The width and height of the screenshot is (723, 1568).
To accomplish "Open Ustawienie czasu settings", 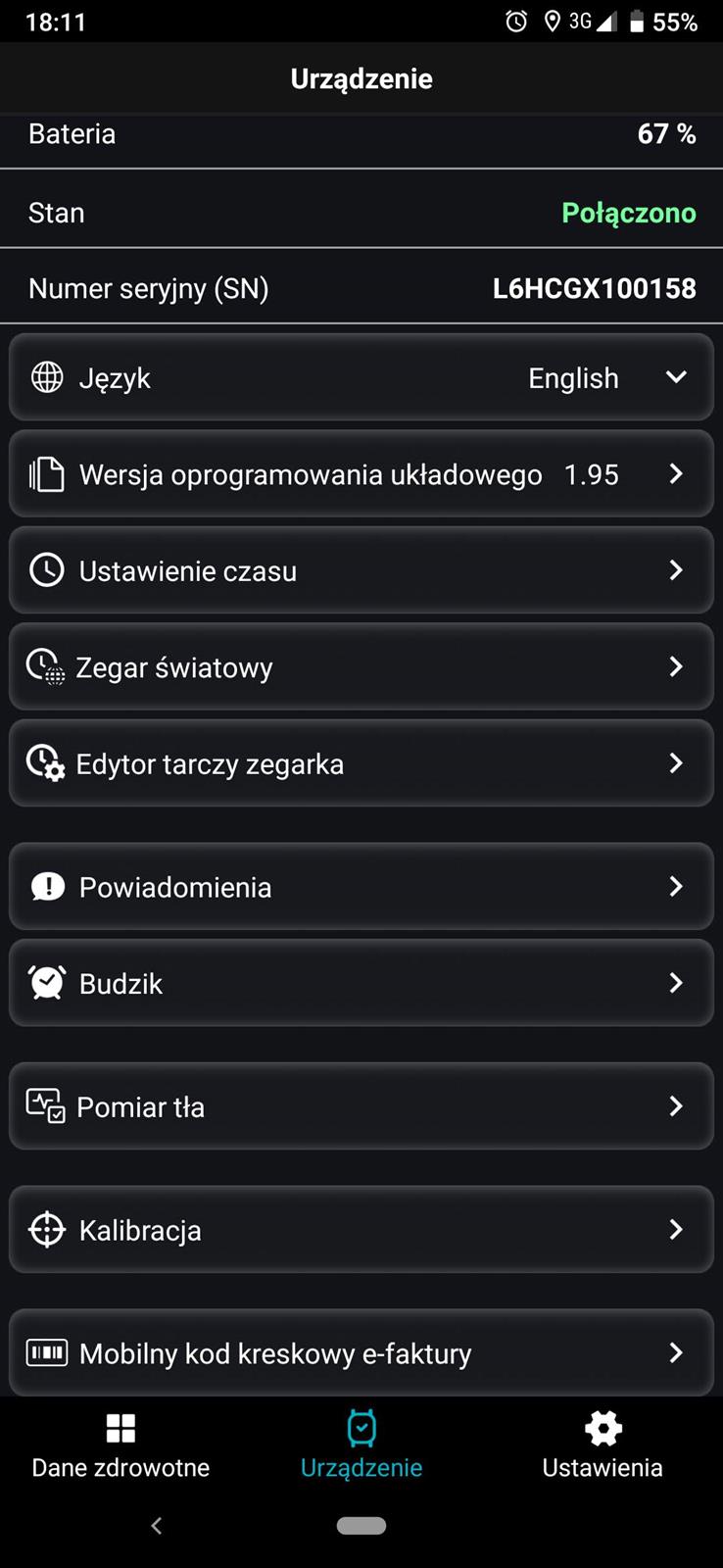I will [361, 570].
